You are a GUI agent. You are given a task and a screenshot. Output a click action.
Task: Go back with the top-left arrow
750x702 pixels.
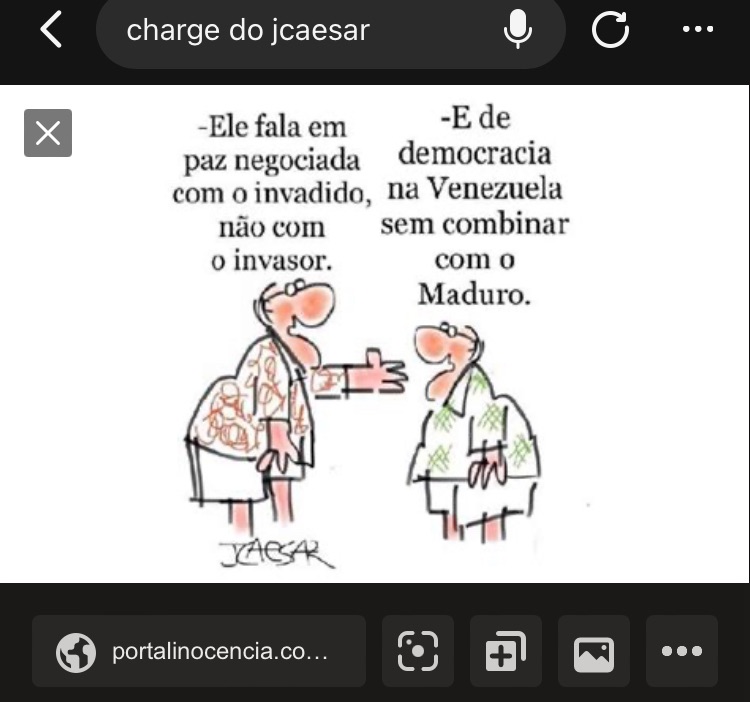tap(50, 31)
